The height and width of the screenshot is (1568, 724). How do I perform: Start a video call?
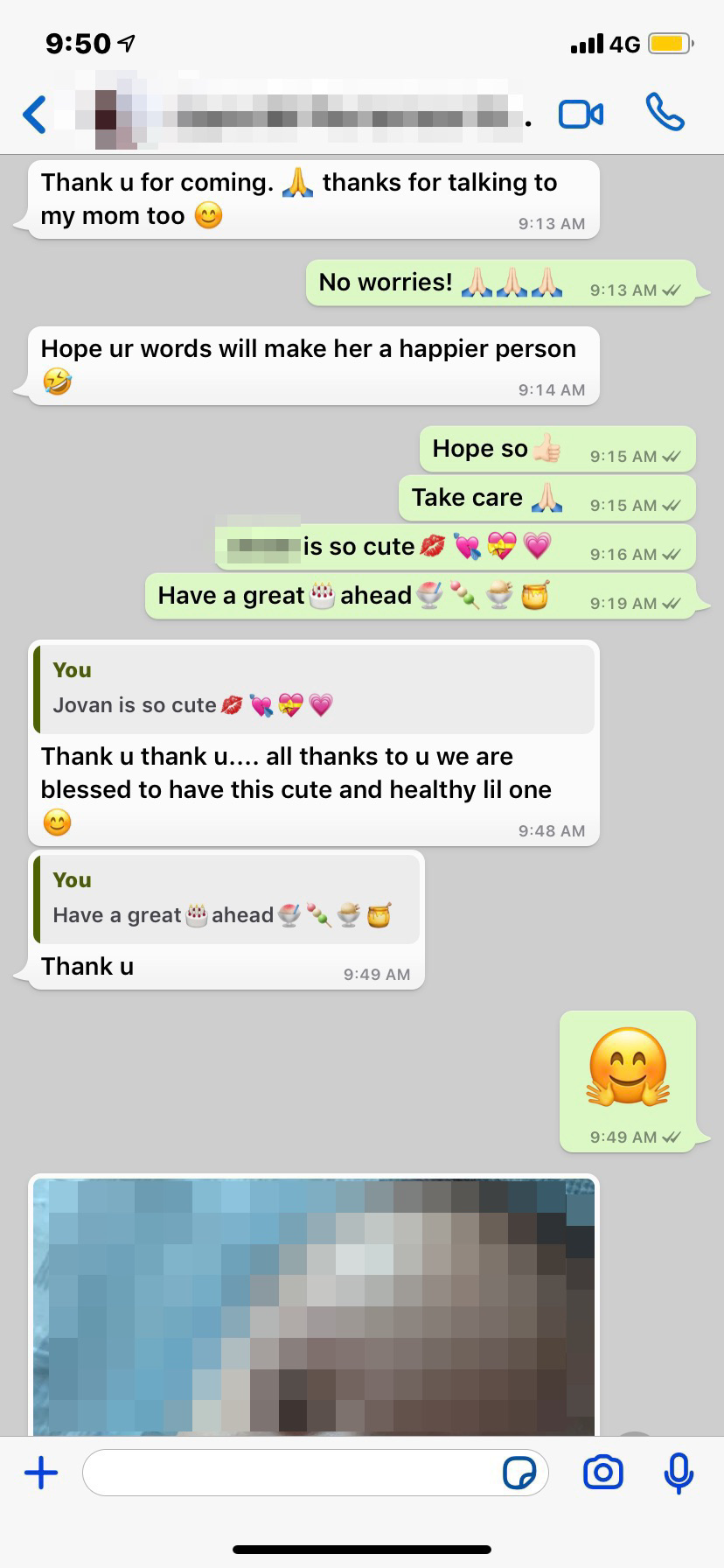(x=581, y=115)
